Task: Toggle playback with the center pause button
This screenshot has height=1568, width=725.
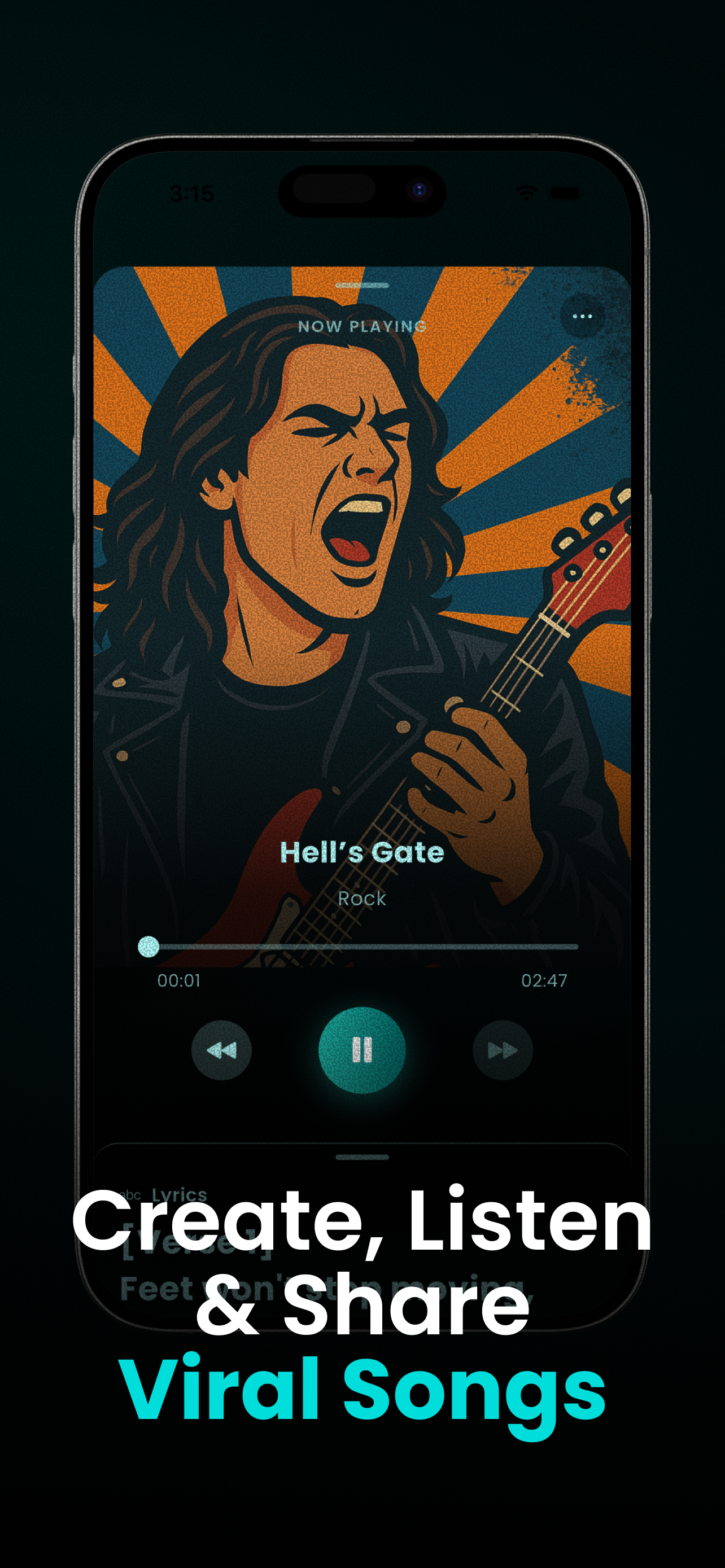Action: tap(361, 1049)
